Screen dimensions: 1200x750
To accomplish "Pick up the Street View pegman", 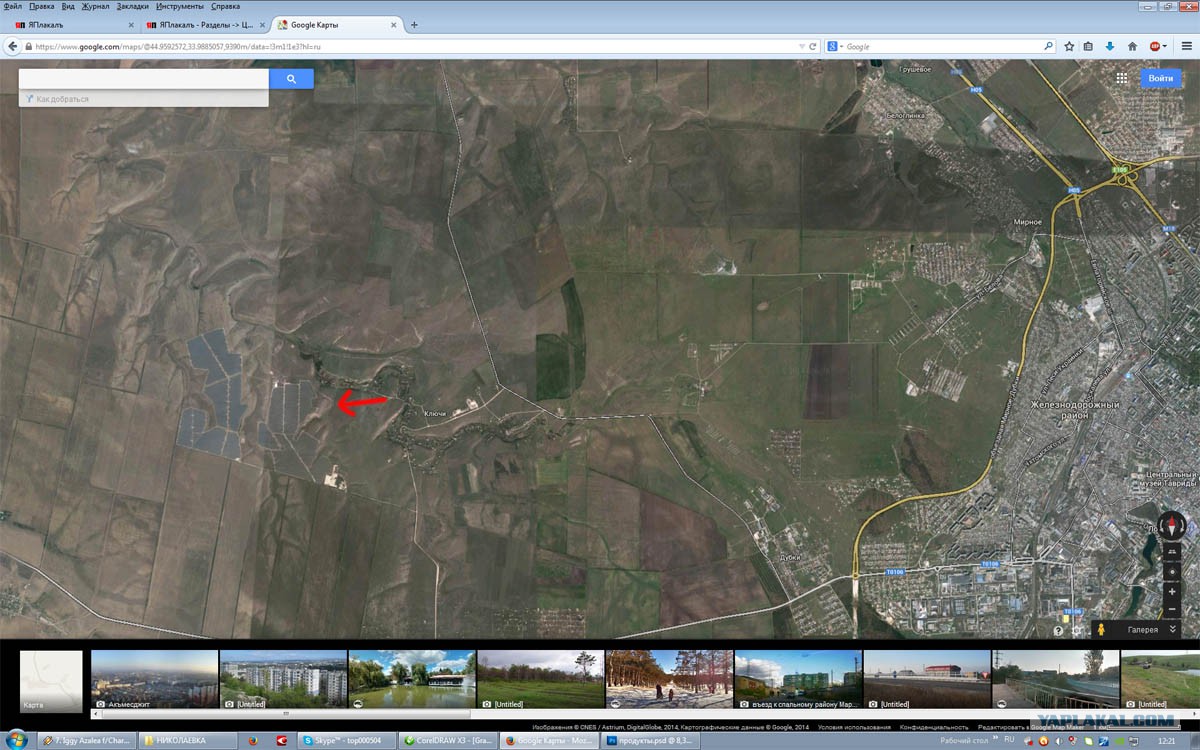I will pyautogui.click(x=1102, y=630).
